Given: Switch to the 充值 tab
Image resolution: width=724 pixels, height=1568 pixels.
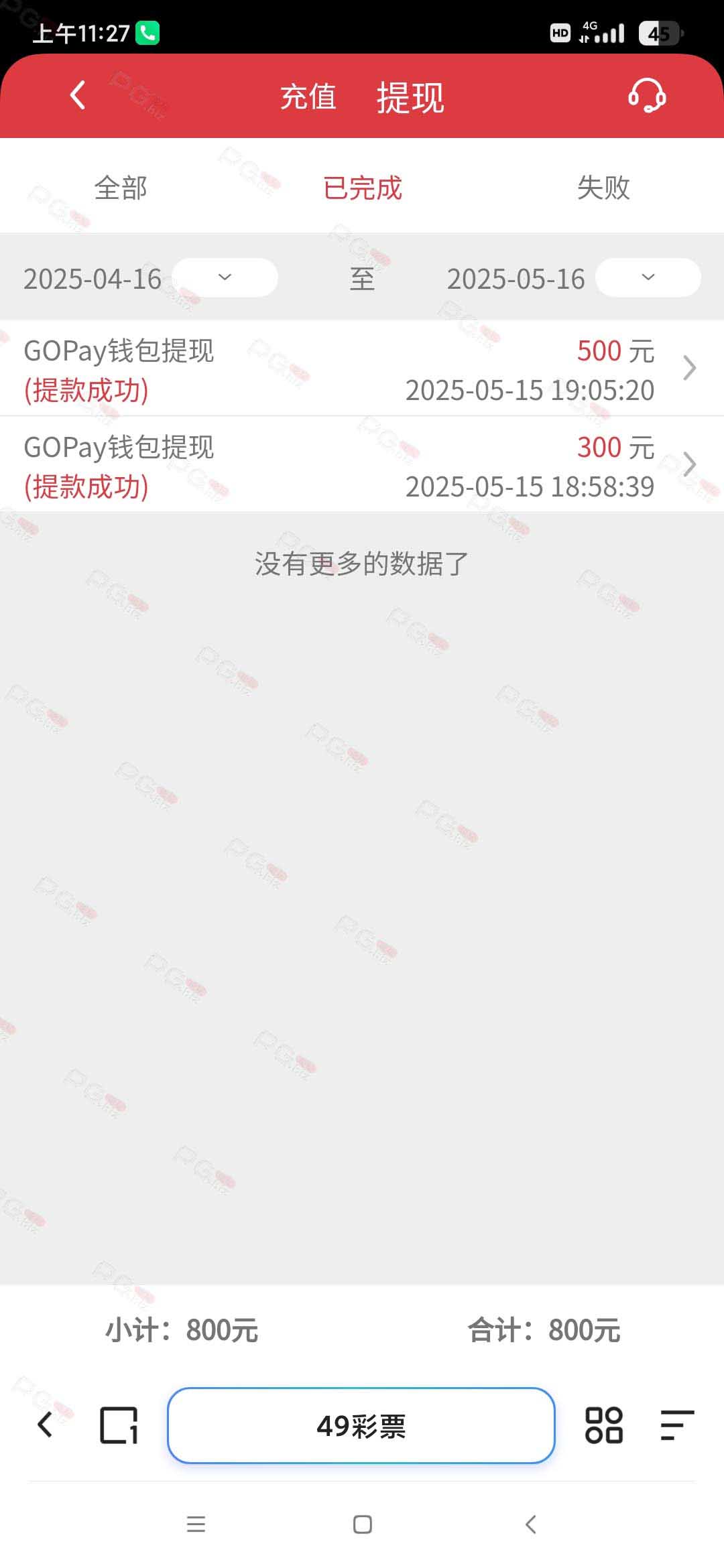Looking at the screenshot, I should tap(308, 97).
